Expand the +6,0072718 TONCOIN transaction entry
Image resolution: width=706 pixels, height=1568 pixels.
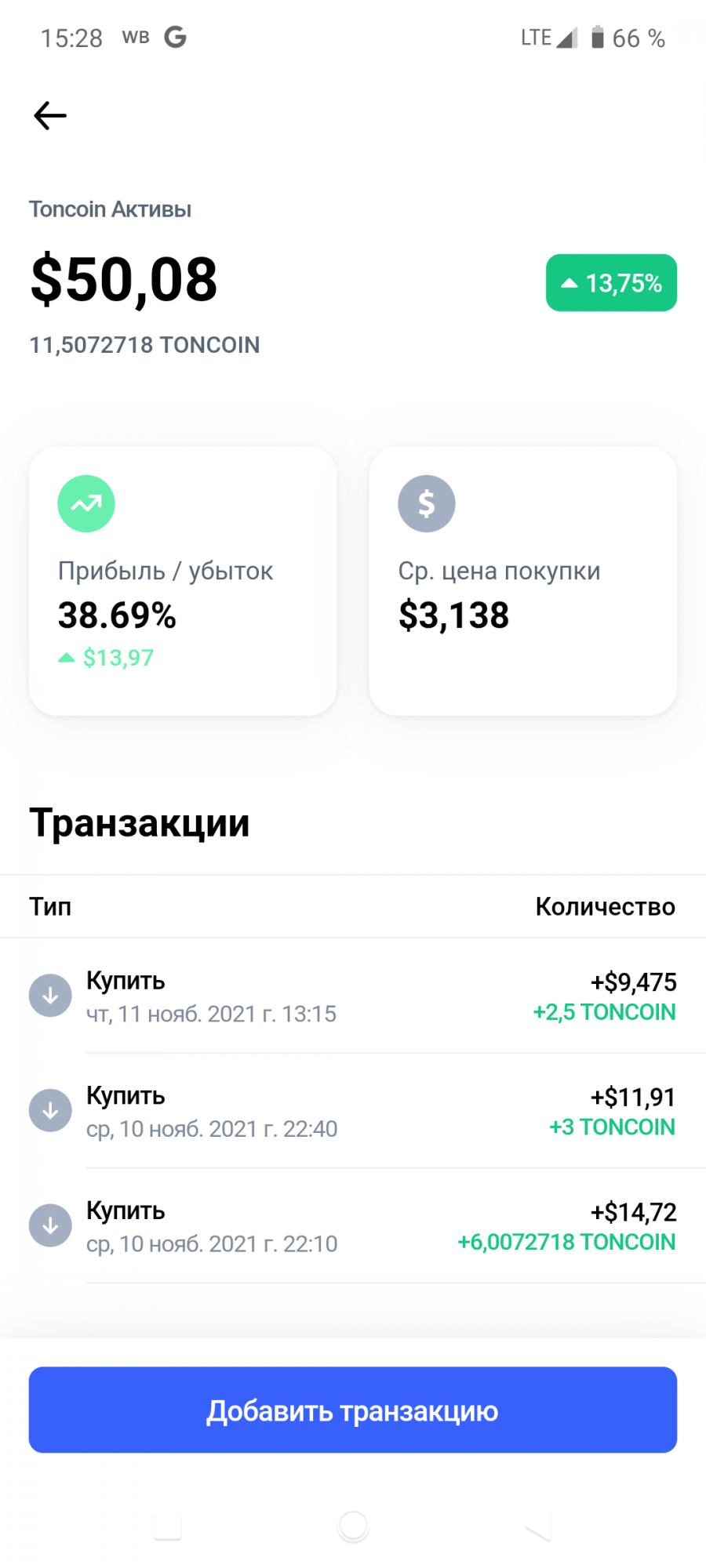pos(353,1225)
